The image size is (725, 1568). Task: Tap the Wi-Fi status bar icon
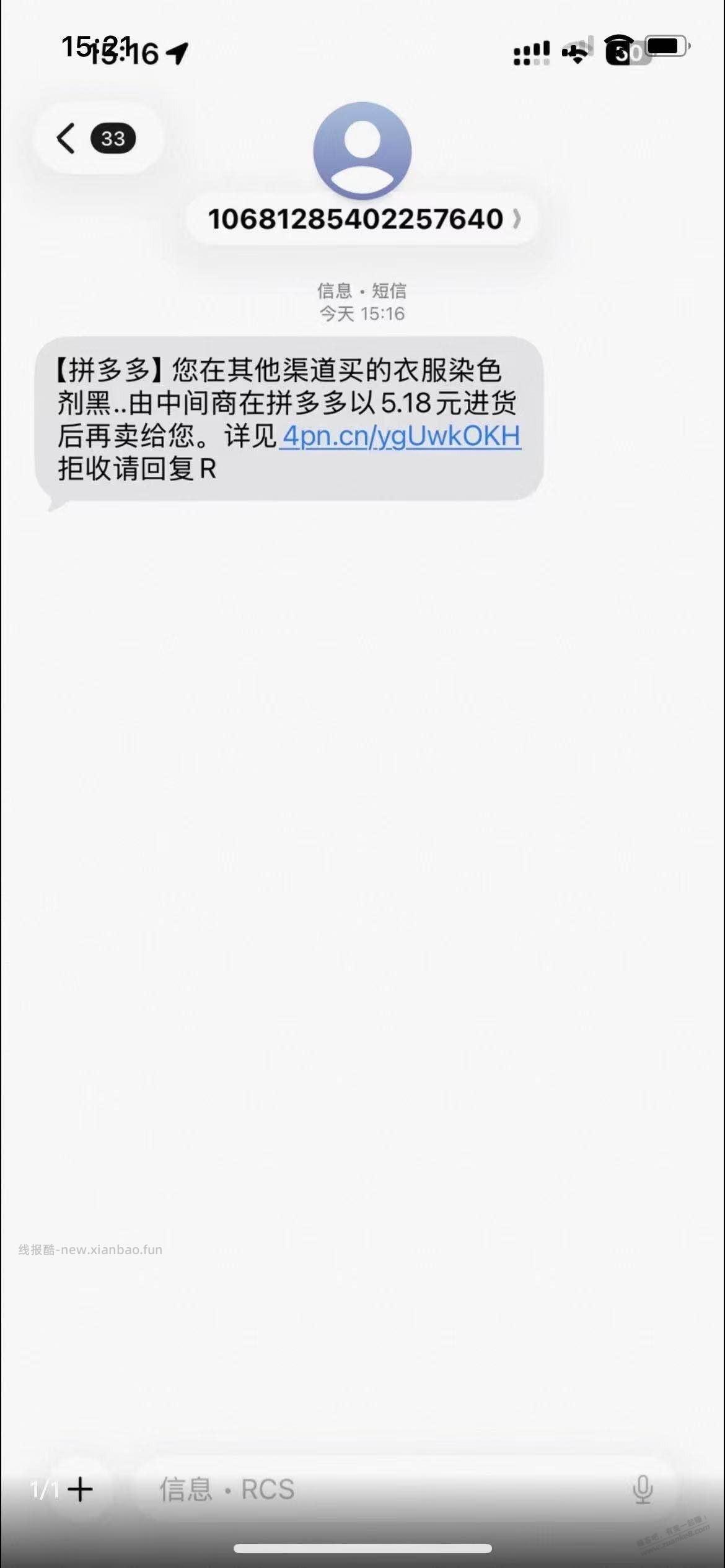point(578,53)
